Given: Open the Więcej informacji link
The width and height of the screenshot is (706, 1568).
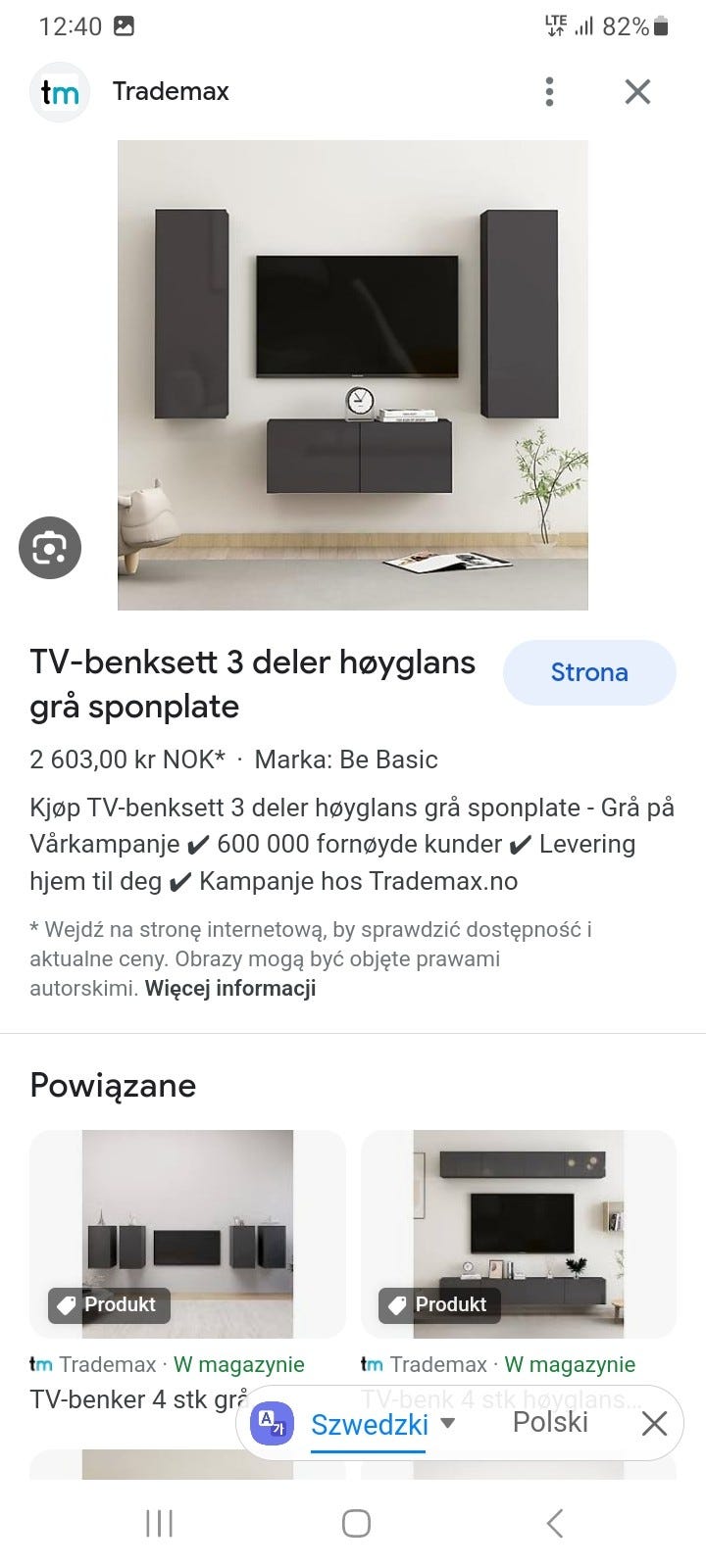Looking at the screenshot, I should [230, 988].
